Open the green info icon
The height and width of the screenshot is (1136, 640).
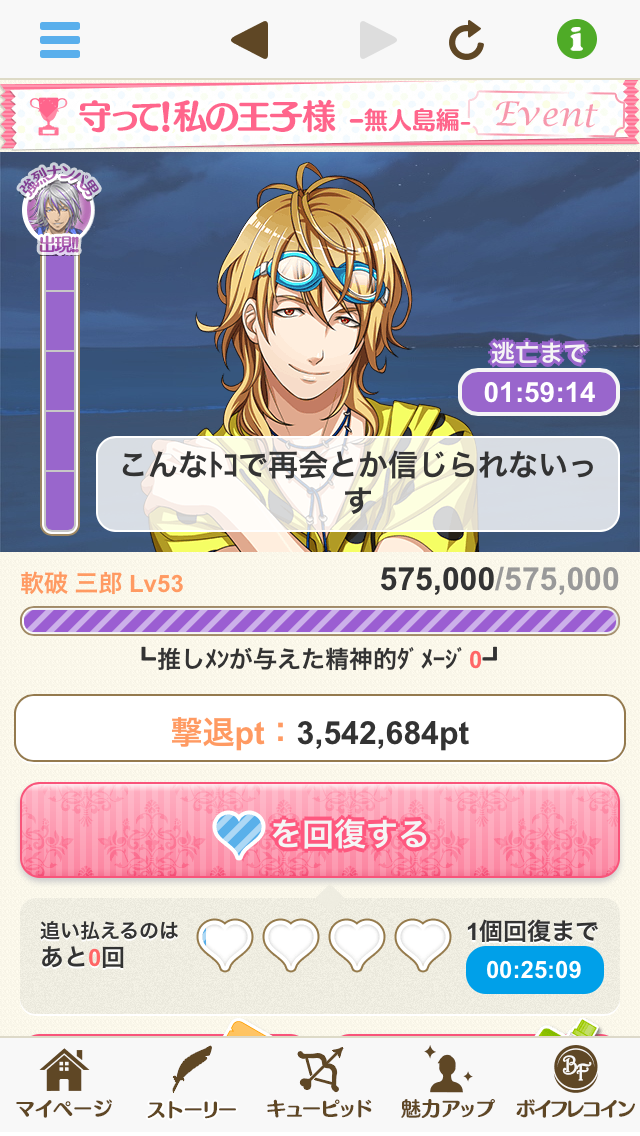(x=576, y=40)
